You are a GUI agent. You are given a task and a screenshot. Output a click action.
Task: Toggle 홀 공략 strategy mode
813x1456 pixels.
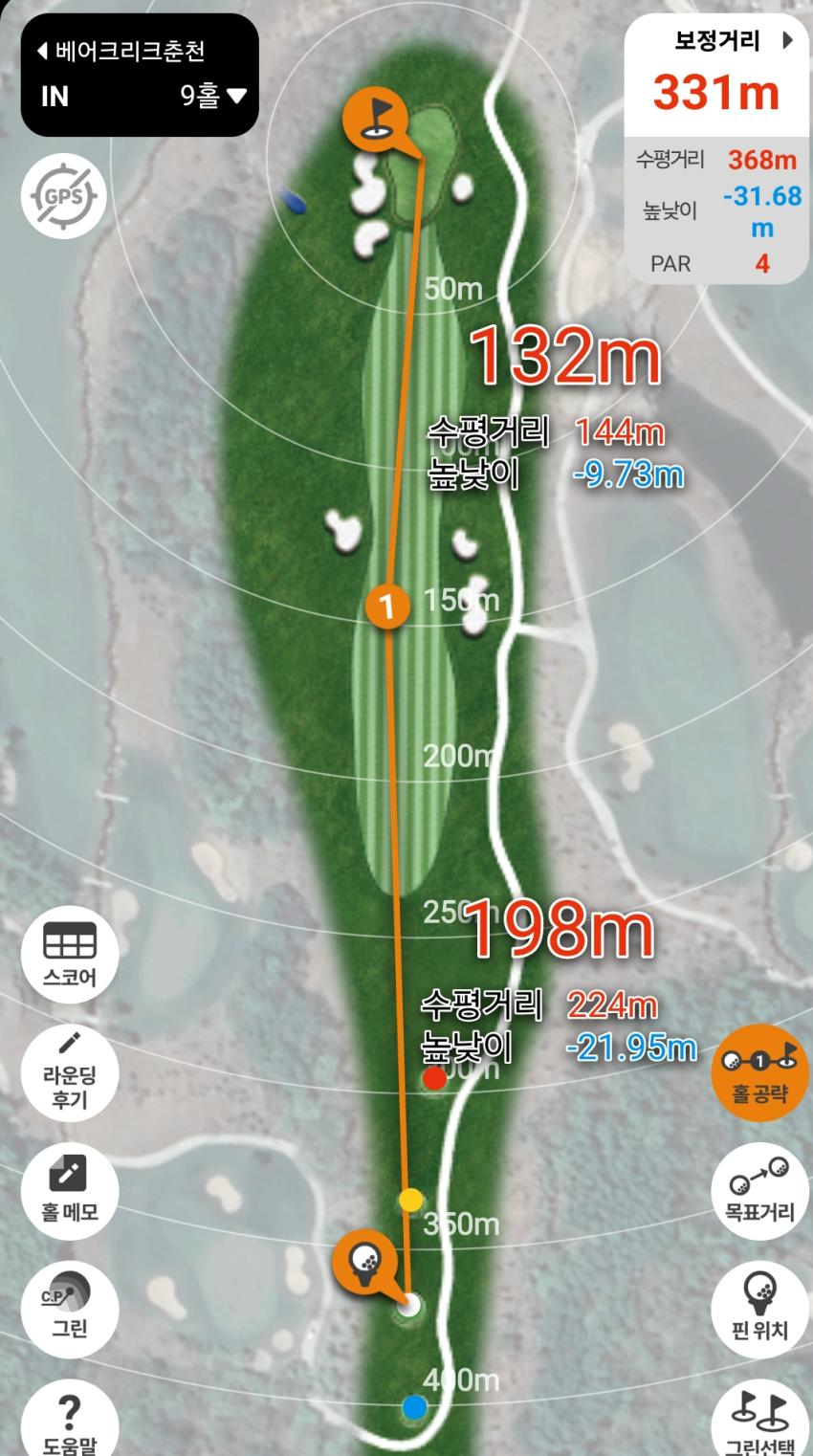pos(760,1070)
